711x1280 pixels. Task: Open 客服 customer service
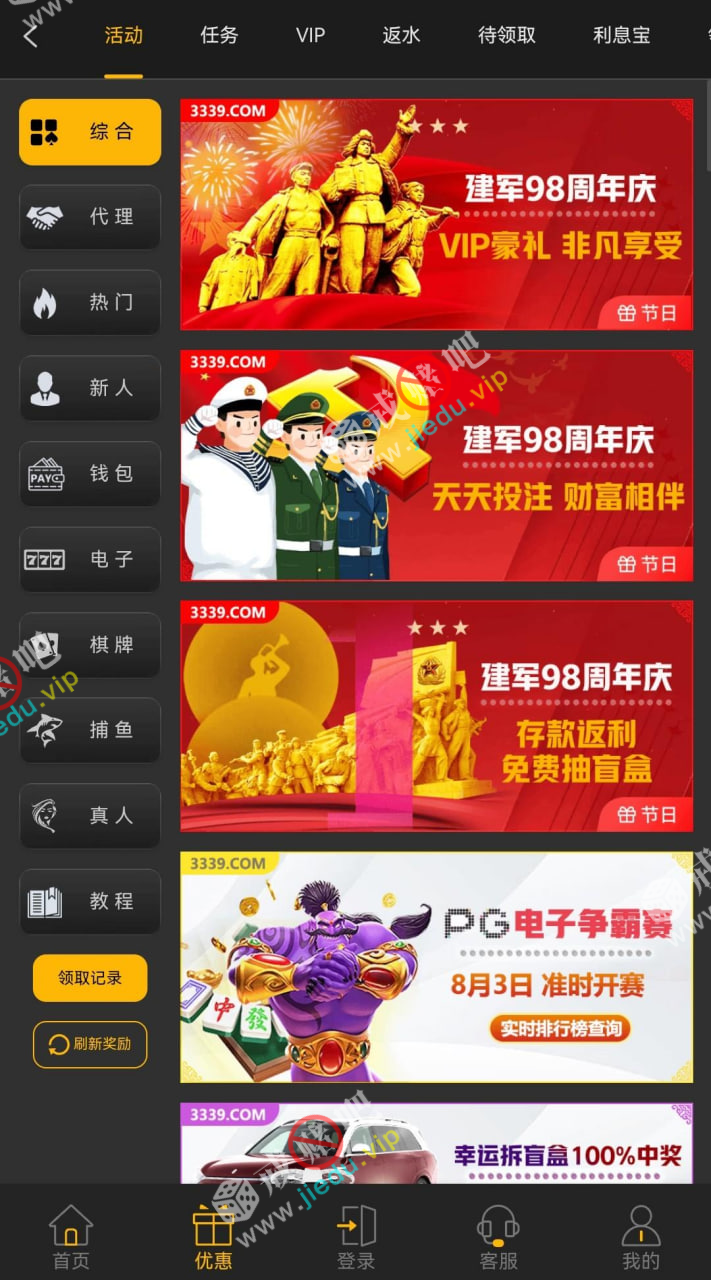498,1237
